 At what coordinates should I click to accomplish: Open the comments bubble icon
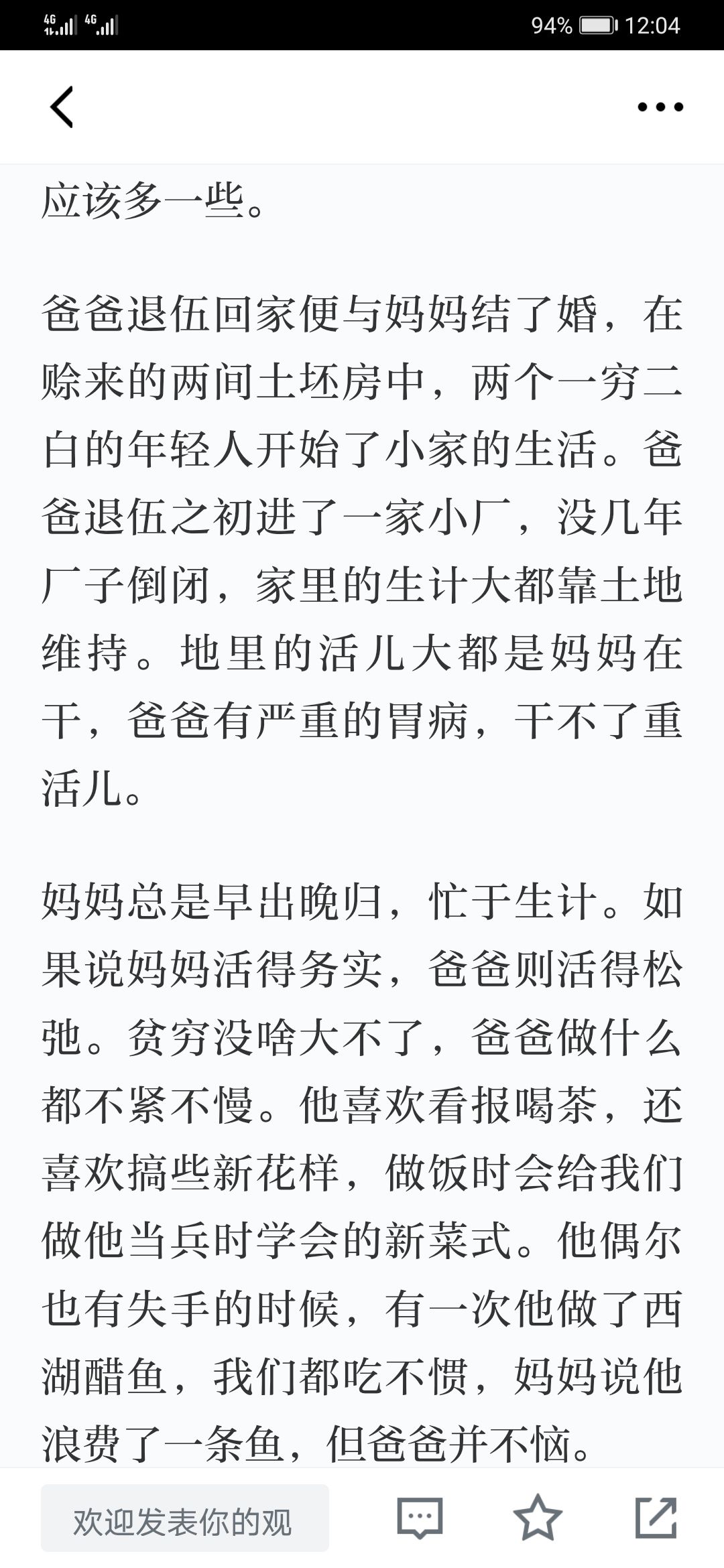[420, 1518]
